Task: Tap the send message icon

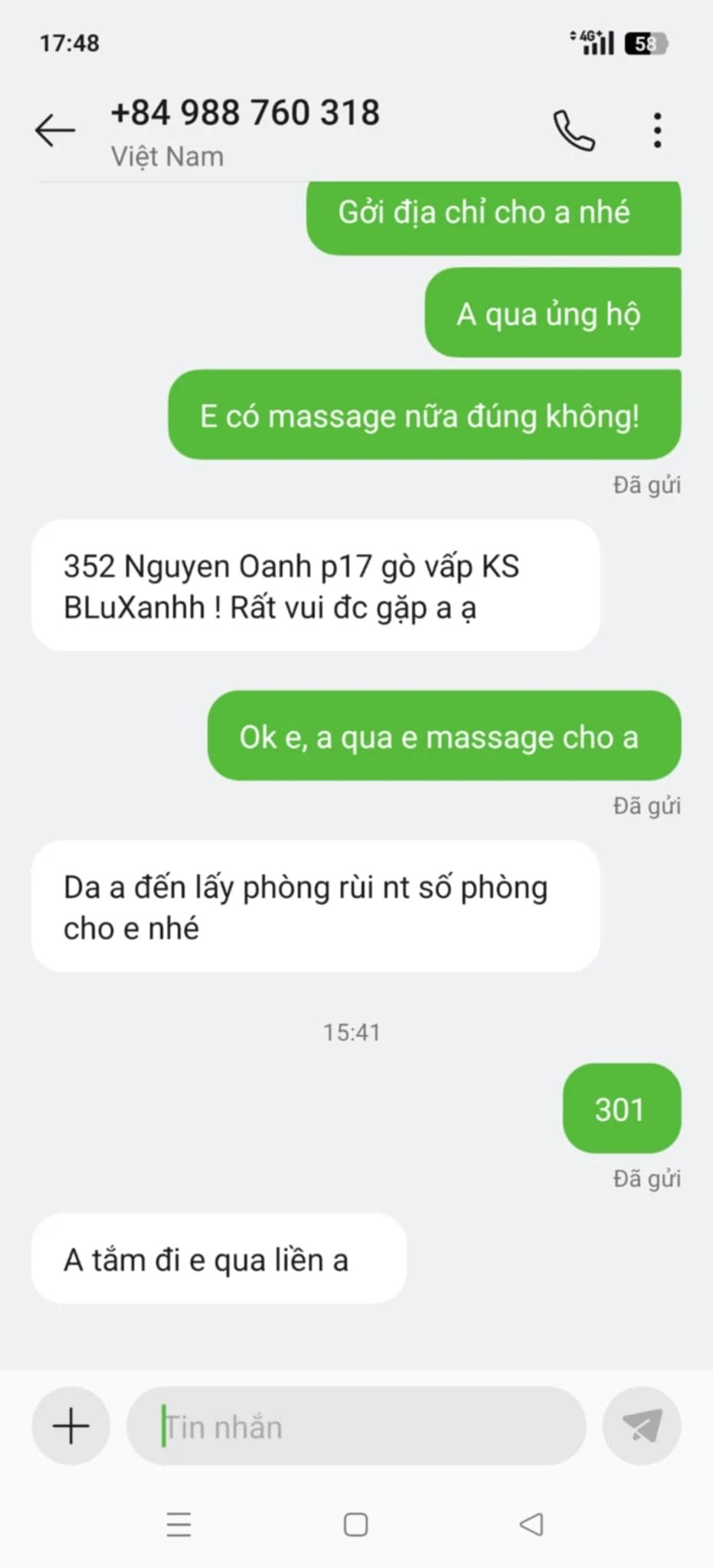Action: (641, 1426)
